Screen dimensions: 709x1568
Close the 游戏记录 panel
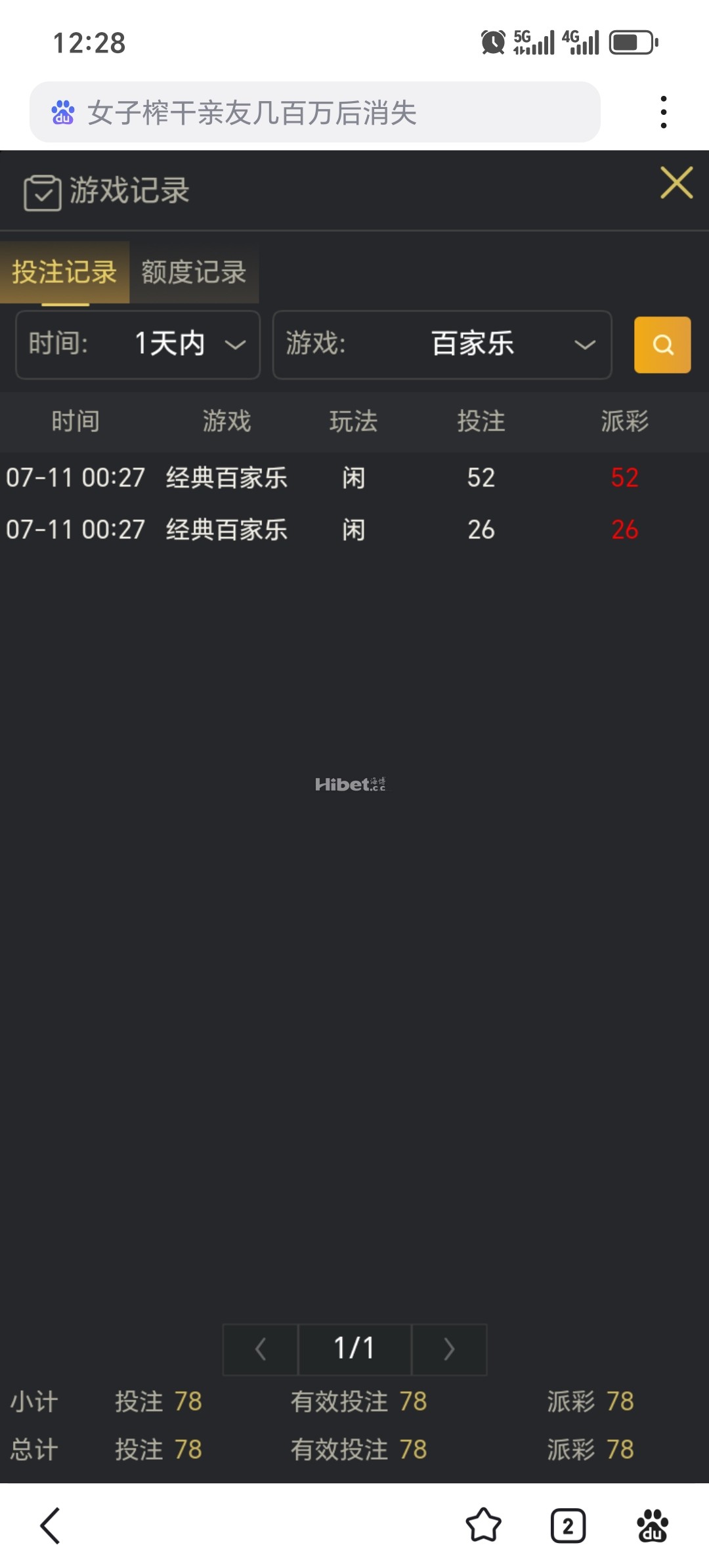[x=676, y=183]
